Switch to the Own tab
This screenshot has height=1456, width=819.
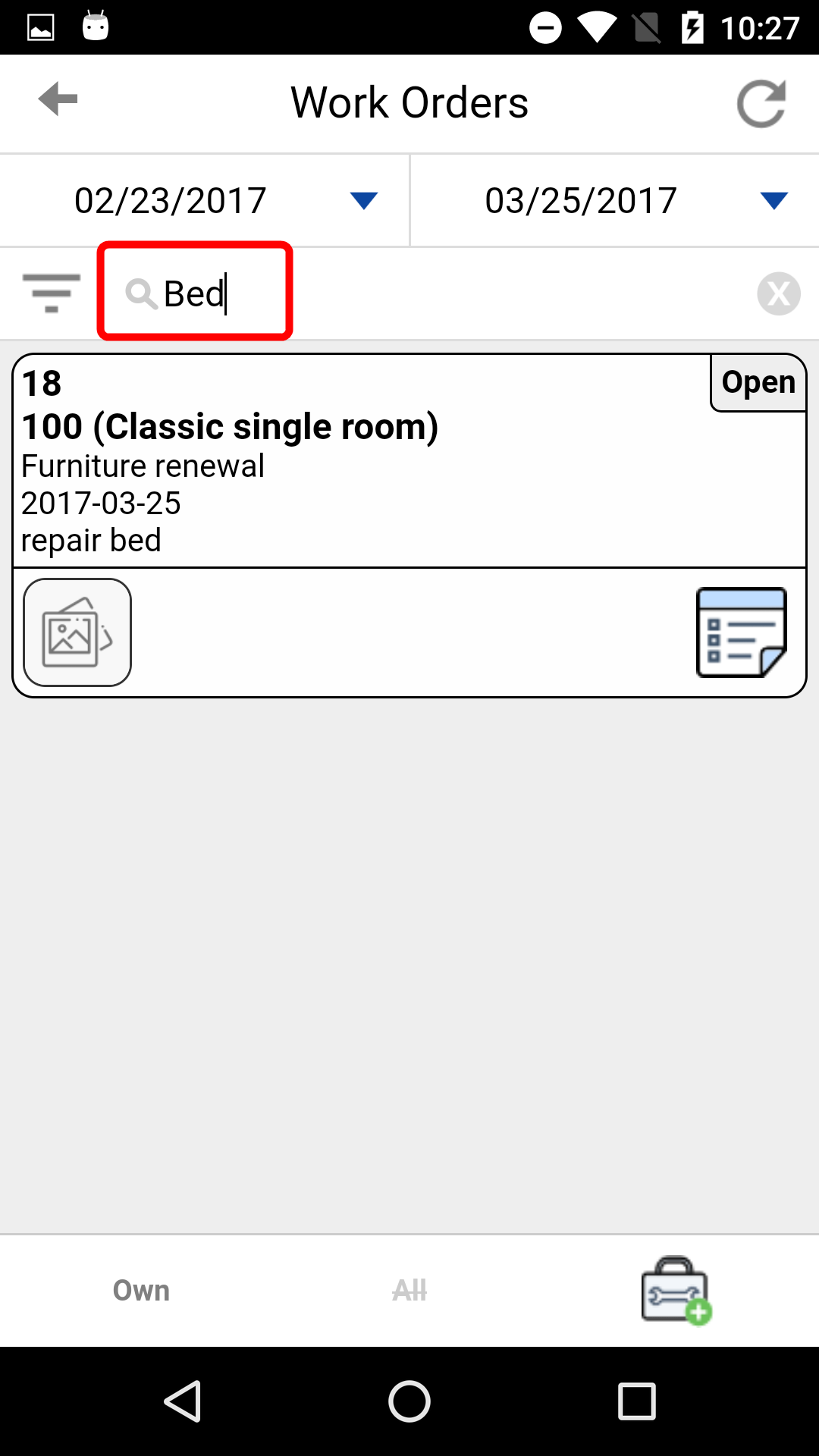141,1290
